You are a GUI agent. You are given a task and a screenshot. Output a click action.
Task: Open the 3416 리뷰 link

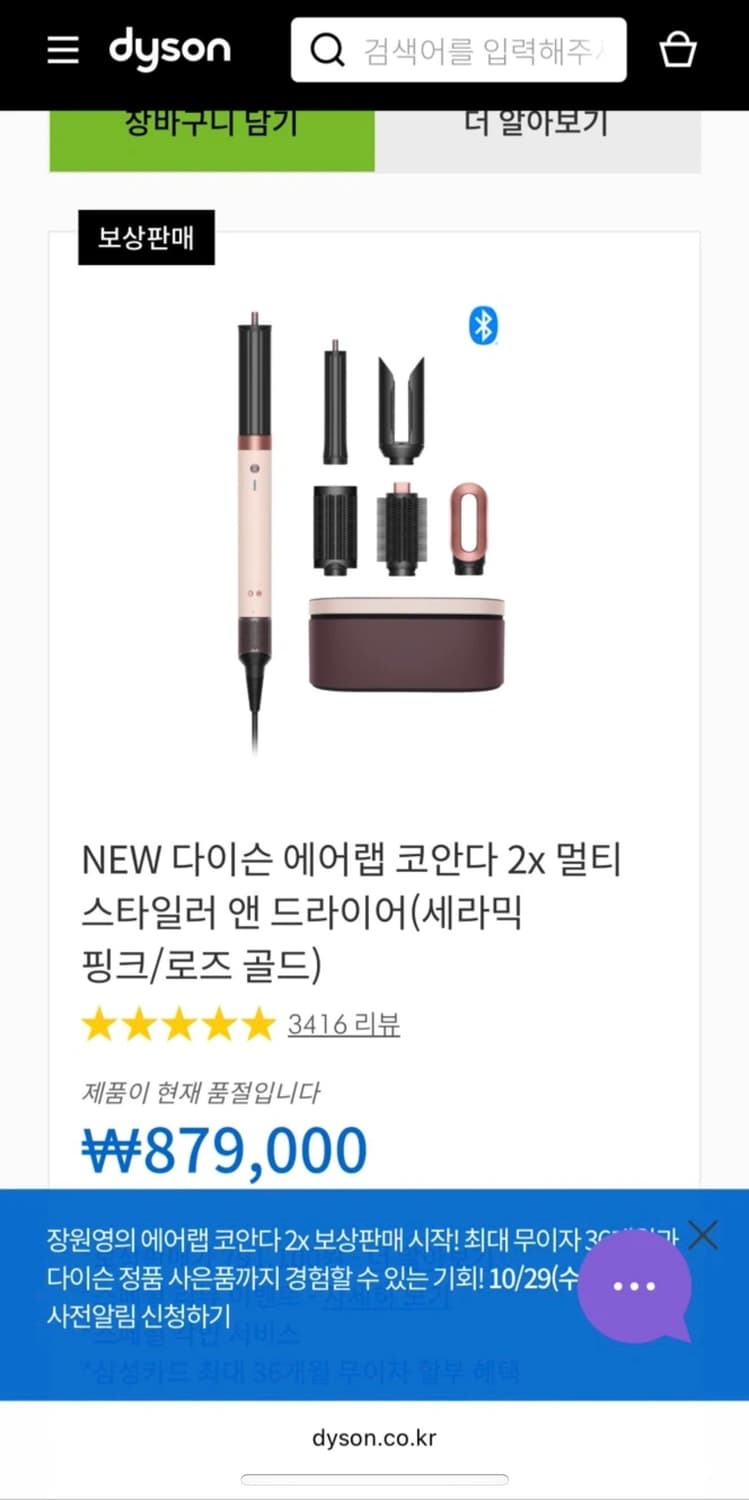coord(342,1025)
